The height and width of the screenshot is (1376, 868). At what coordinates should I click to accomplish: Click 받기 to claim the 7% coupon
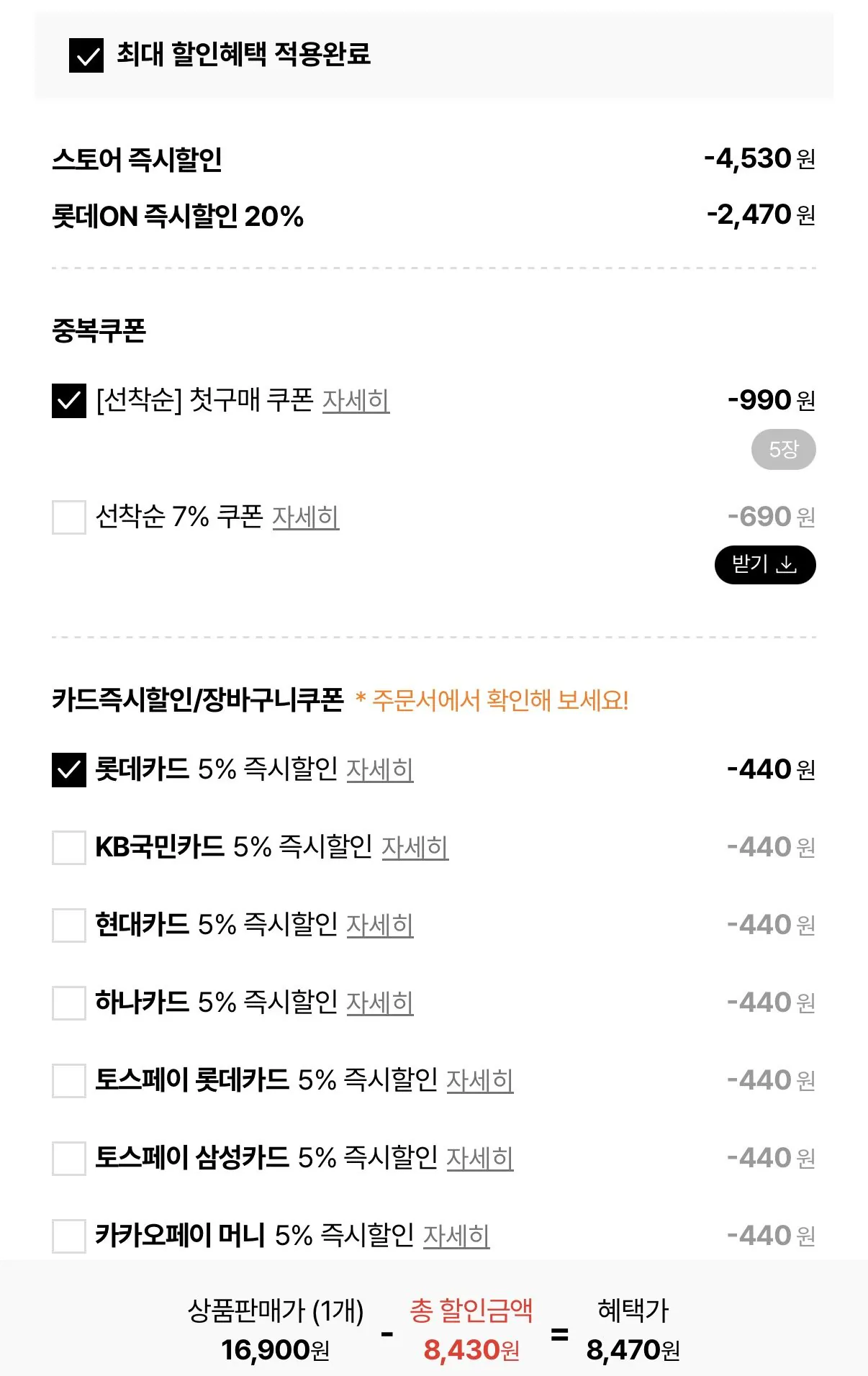tap(764, 566)
